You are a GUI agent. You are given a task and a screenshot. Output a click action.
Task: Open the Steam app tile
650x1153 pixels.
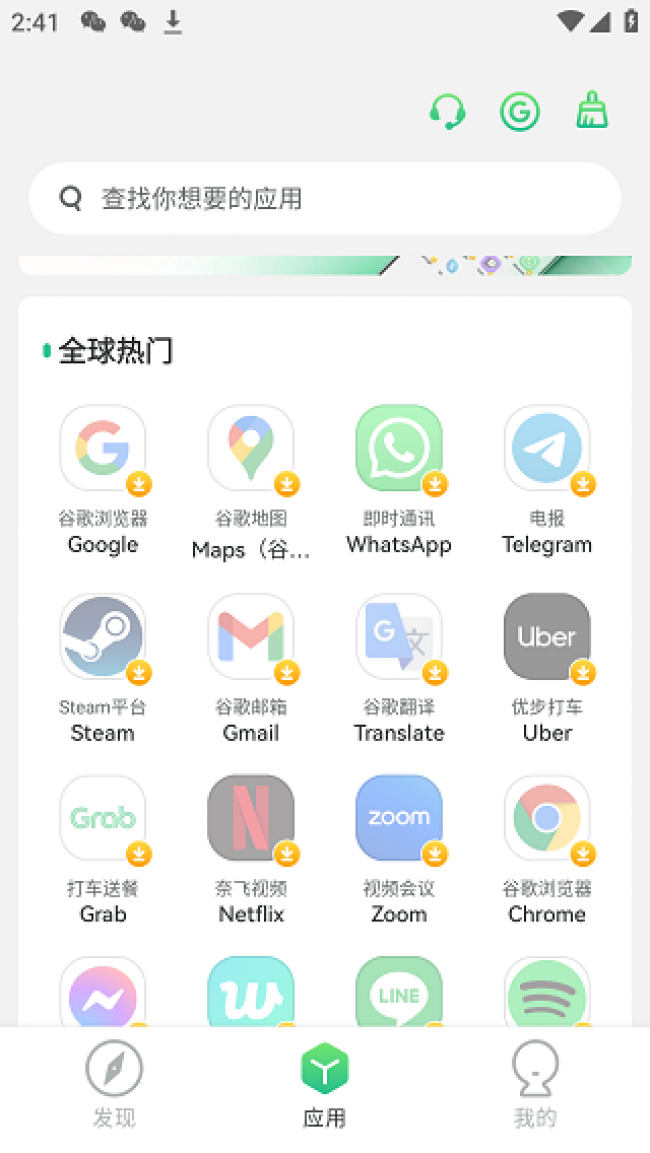coord(103,637)
